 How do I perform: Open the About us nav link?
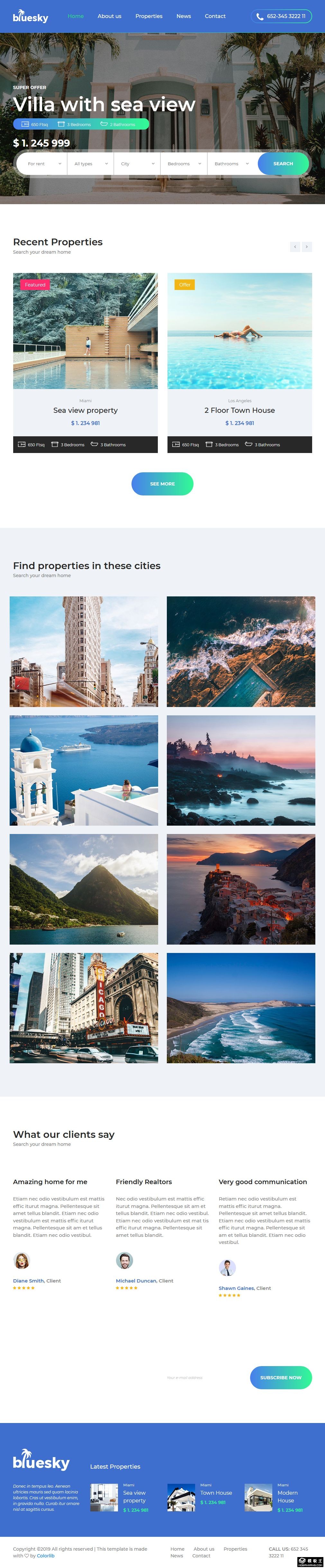[110, 16]
